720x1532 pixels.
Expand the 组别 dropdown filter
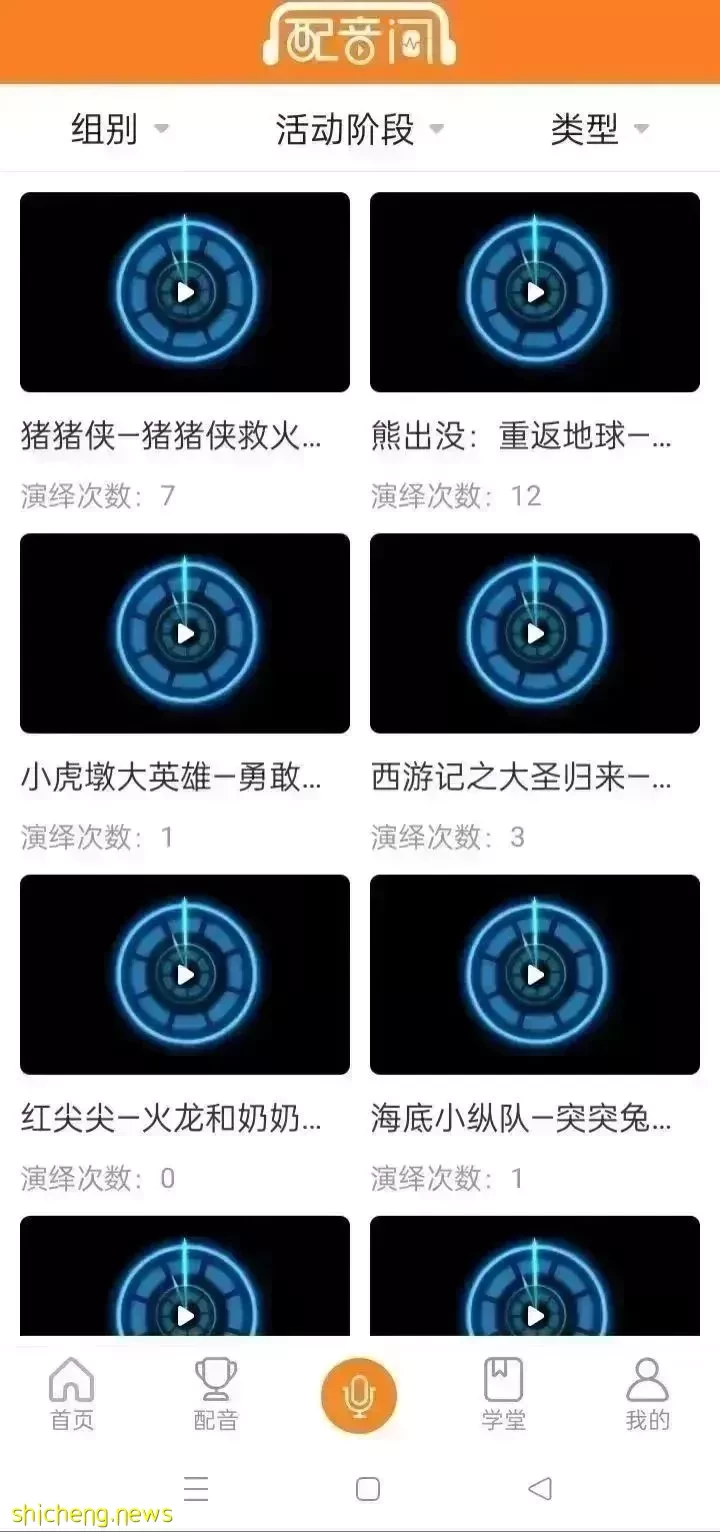tap(119, 129)
